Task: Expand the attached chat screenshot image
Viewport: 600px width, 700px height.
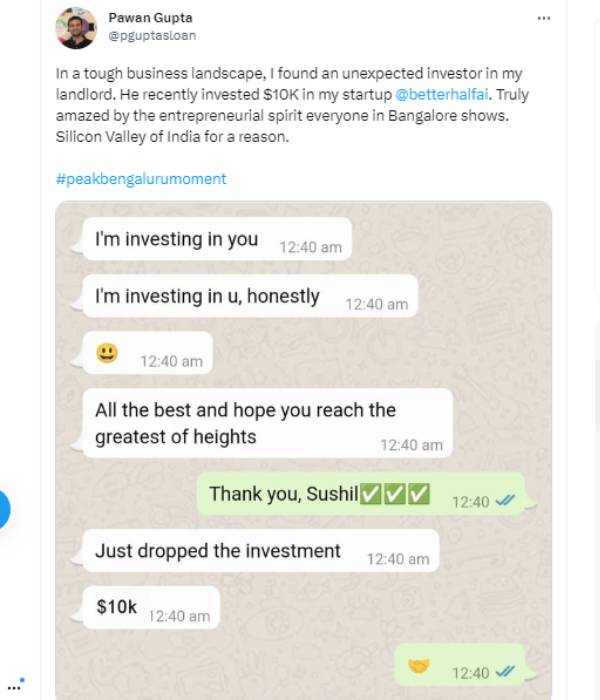Action: (x=303, y=450)
